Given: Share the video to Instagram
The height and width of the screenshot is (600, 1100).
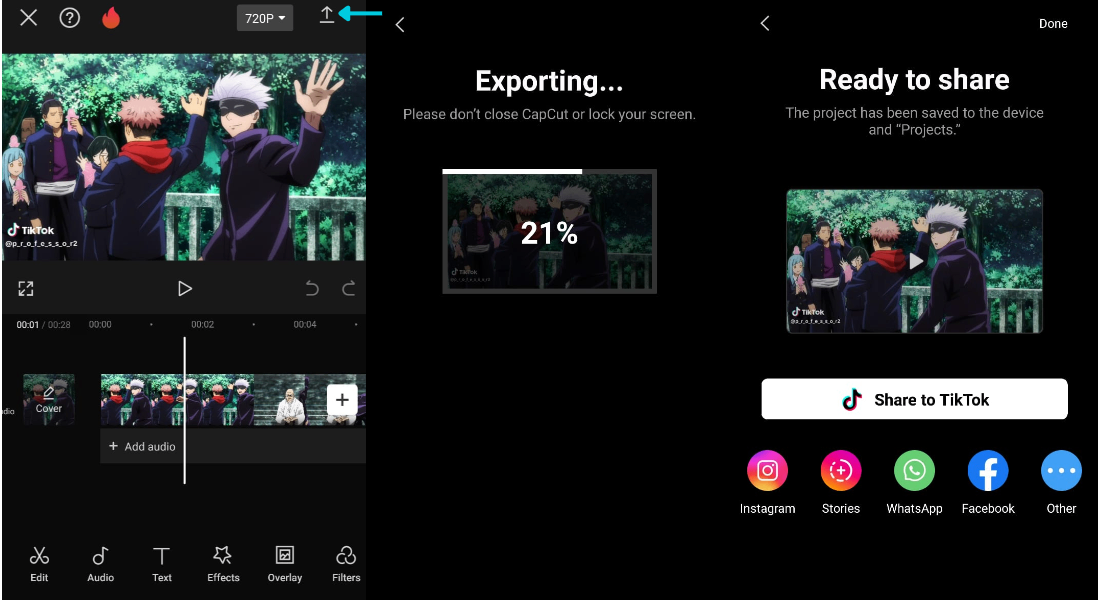Looking at the screenshot, I should pos(767,481).
